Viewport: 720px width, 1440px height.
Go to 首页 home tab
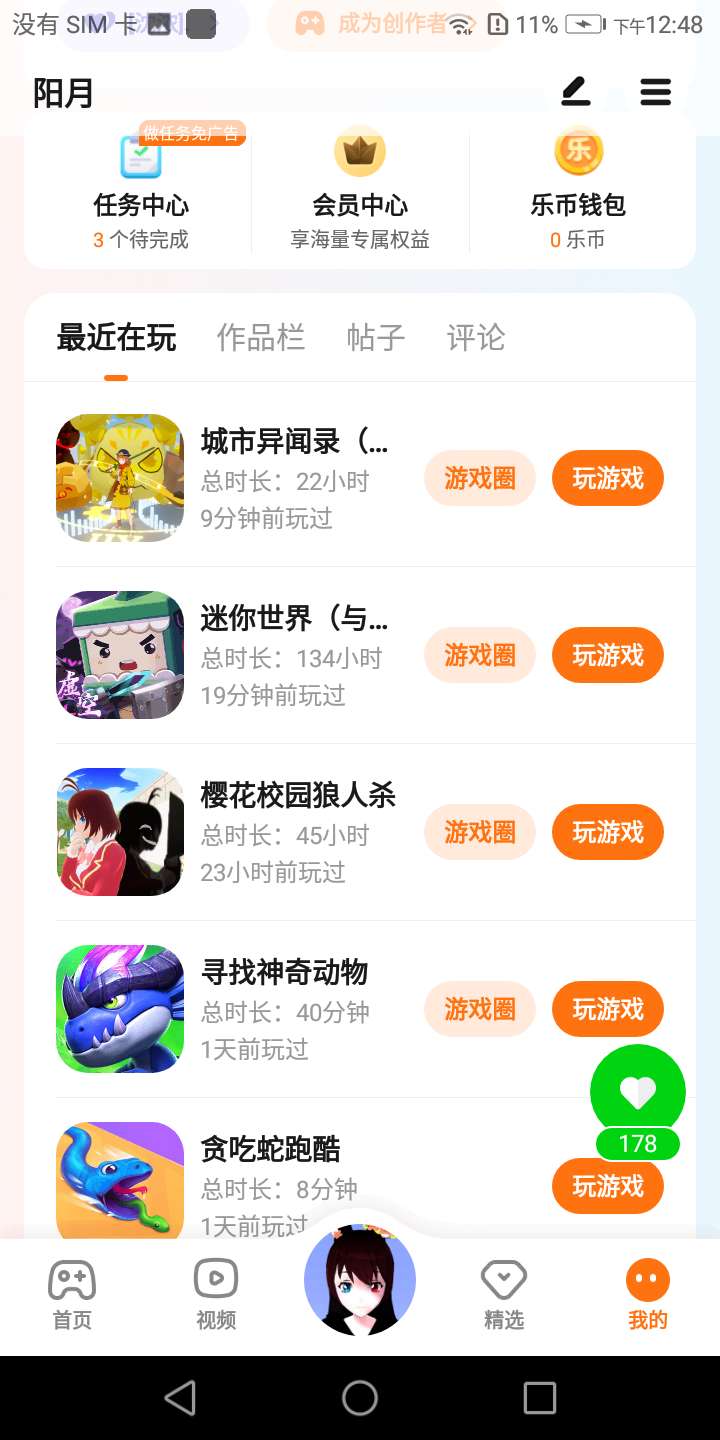[72, 1295]
